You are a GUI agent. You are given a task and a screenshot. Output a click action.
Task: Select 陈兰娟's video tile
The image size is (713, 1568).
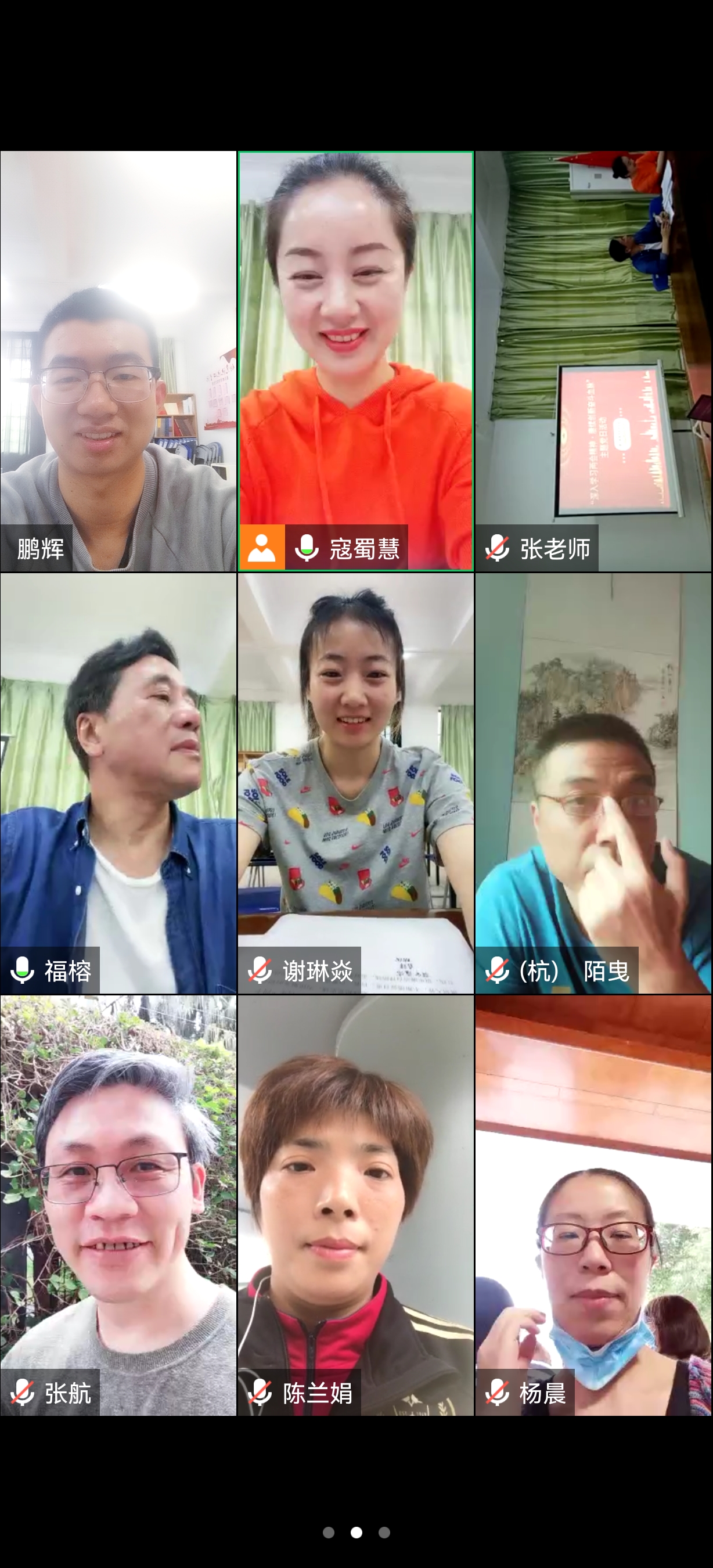click(x=356, y=1205)
